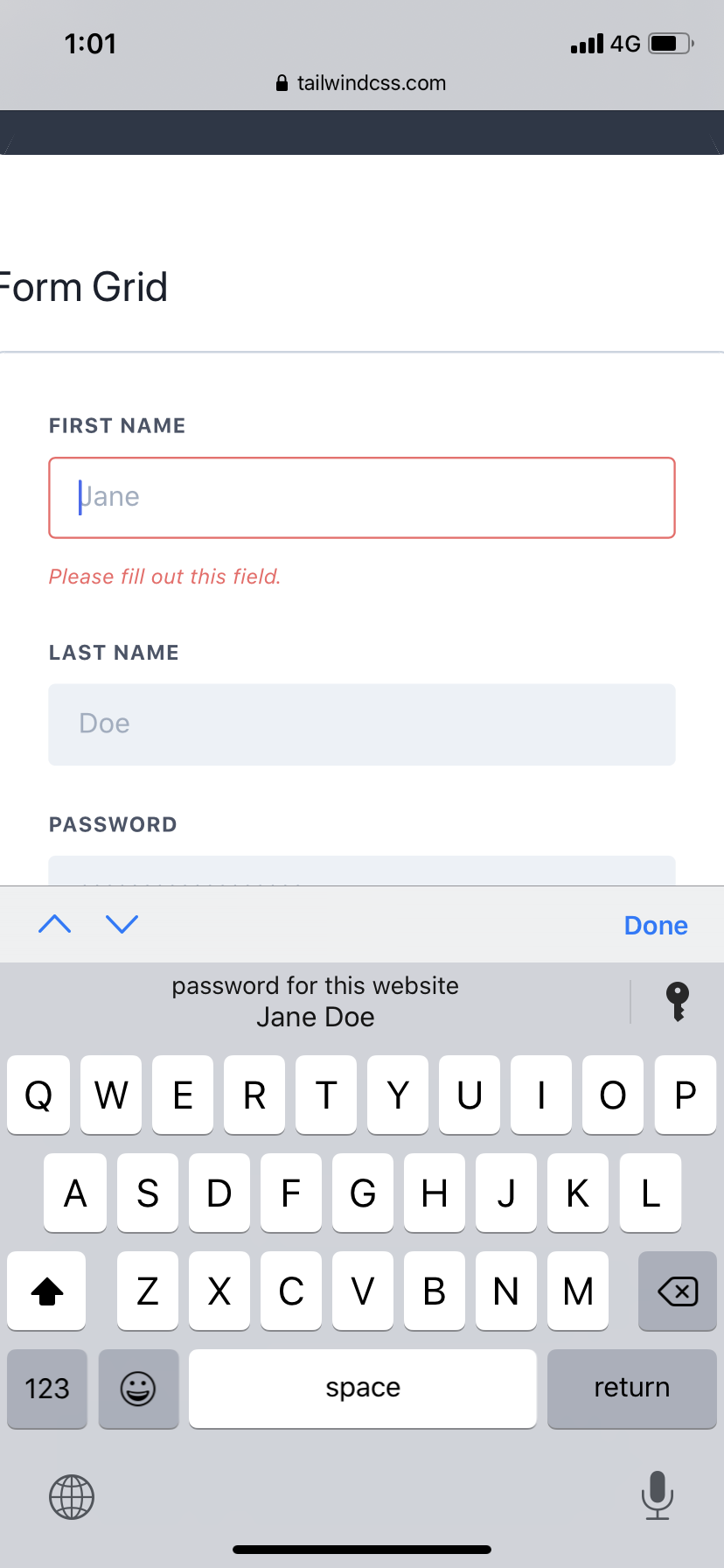Tap the globe icon to switch keyboards
Viewport: 724px width, 1568px height.
(71, 1496)
